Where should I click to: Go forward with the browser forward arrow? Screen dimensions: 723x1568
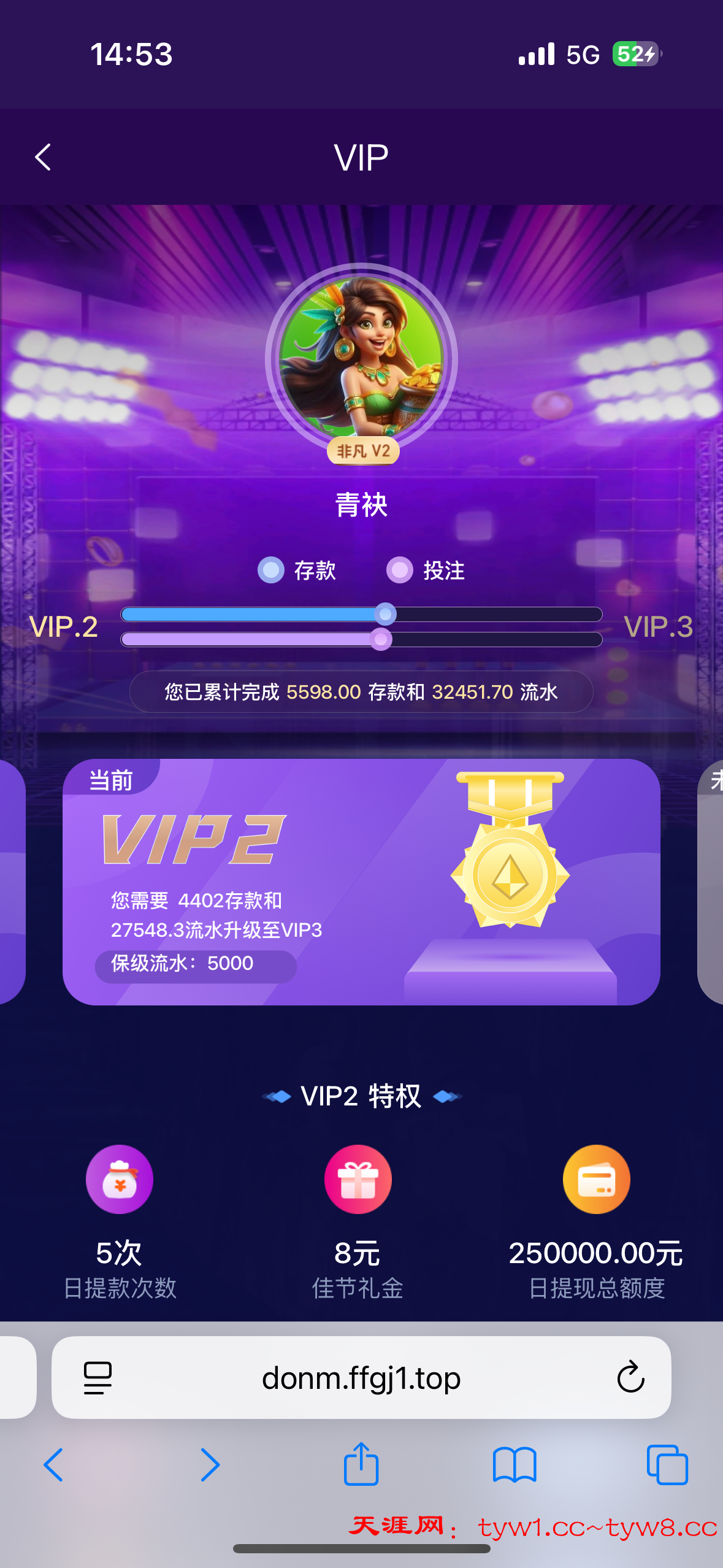tap(210, 1465)
